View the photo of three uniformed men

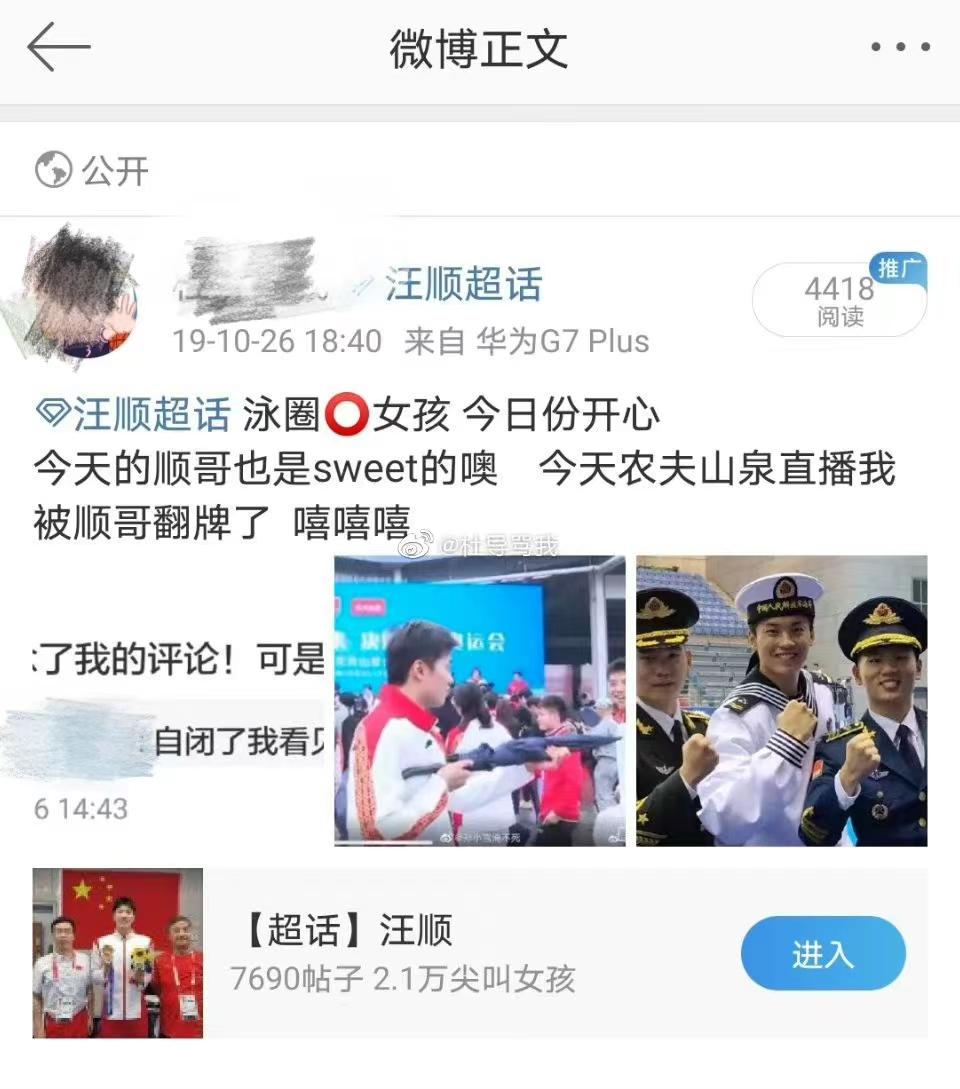(781, 700)
